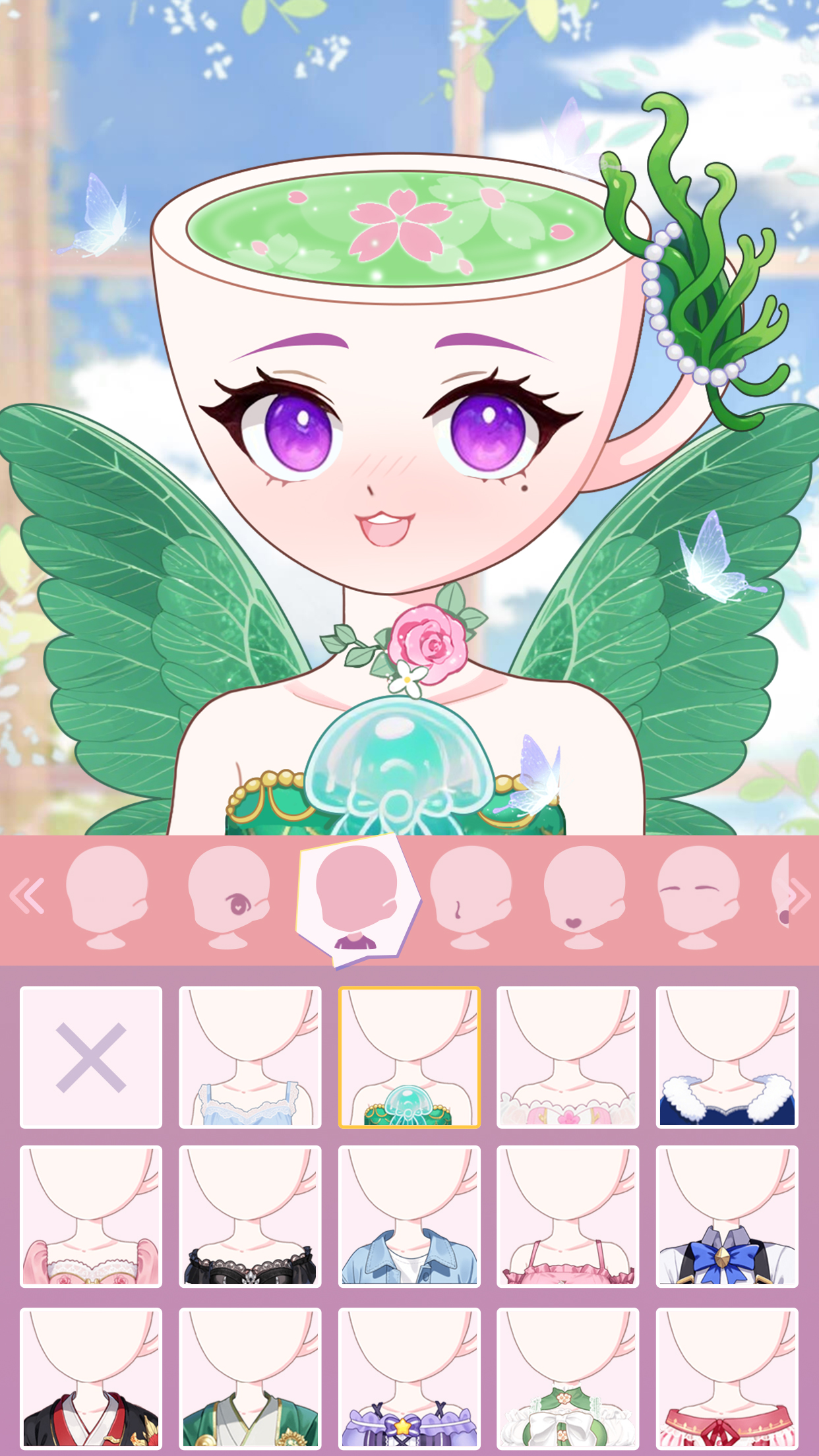
Task: Select the purple star ribbon dress
Action: tap(409, 1378)
